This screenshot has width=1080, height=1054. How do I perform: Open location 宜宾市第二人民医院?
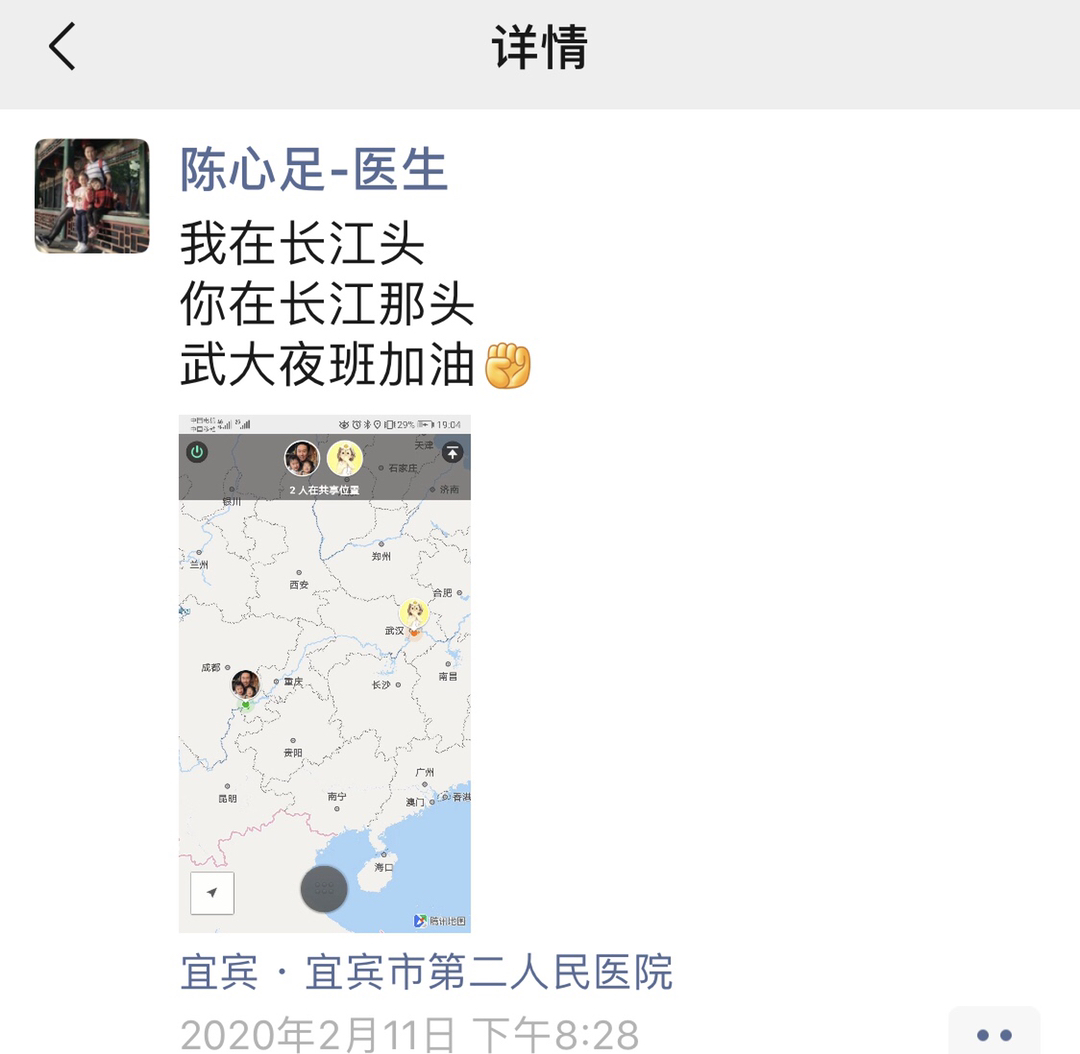tap(426, 972)
